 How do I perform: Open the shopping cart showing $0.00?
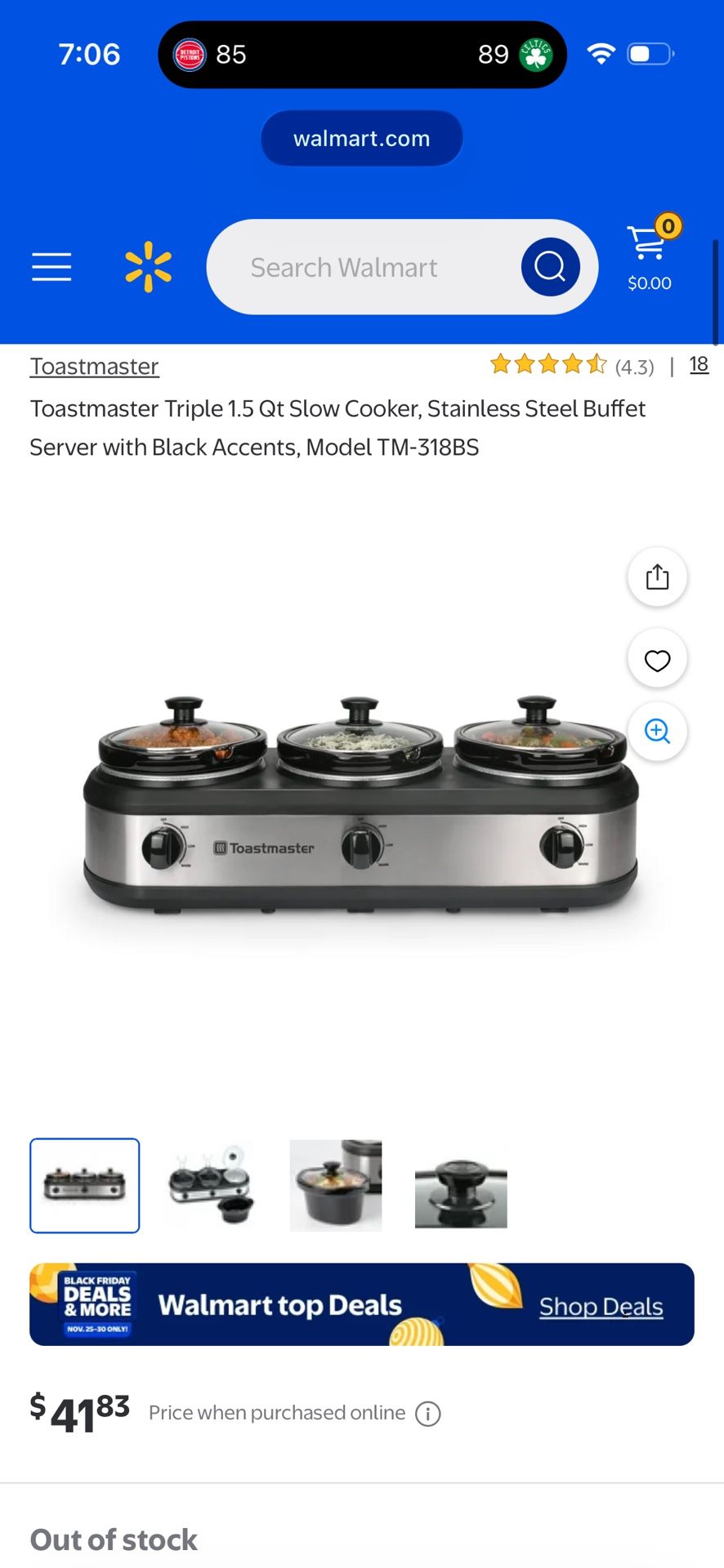pyautogui.click(x=648, y=253)
